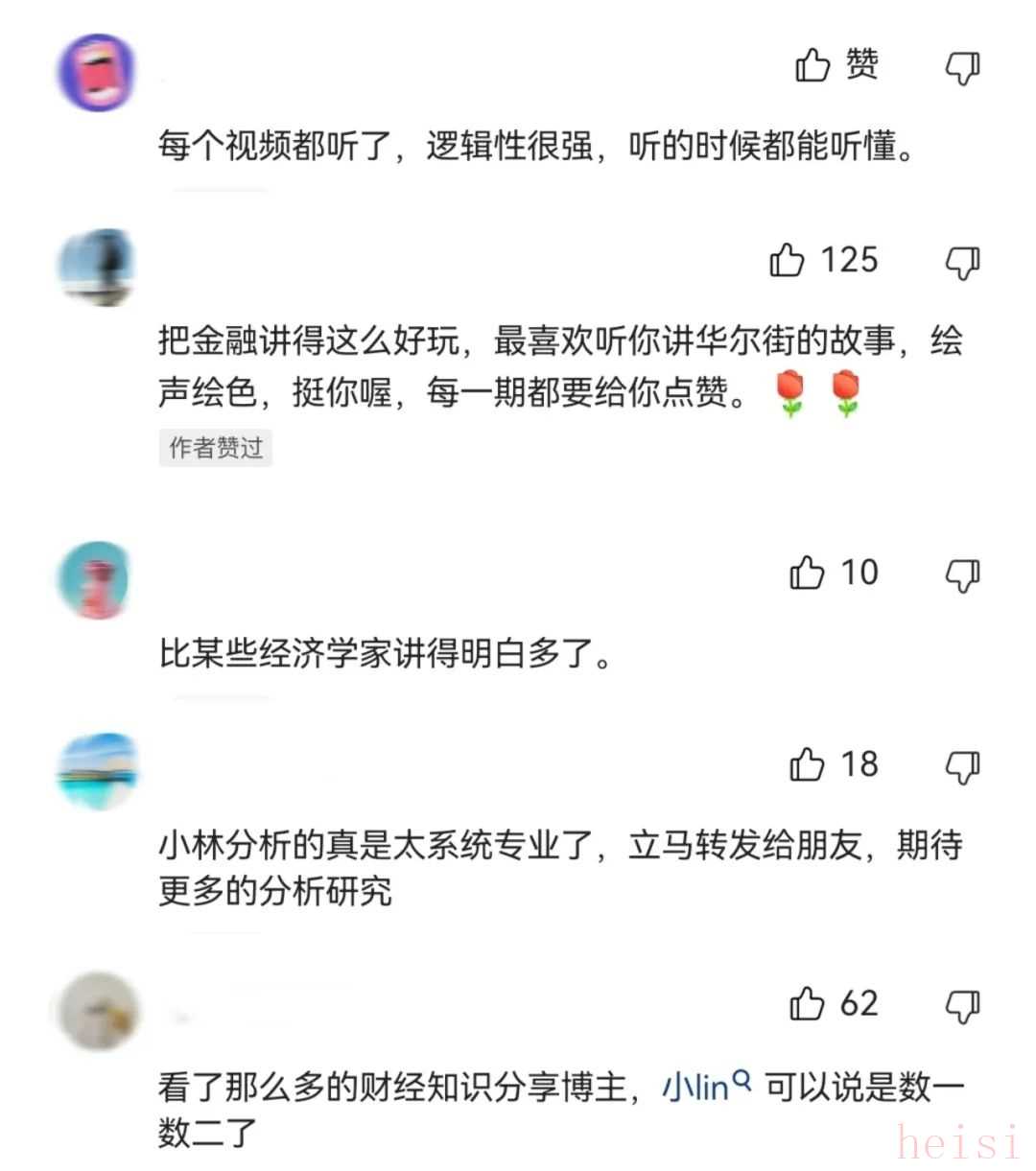Dislike the comment starting with 小林分析的真是太系统专业了
1036x1171 pixels.
tap(962, 766)
